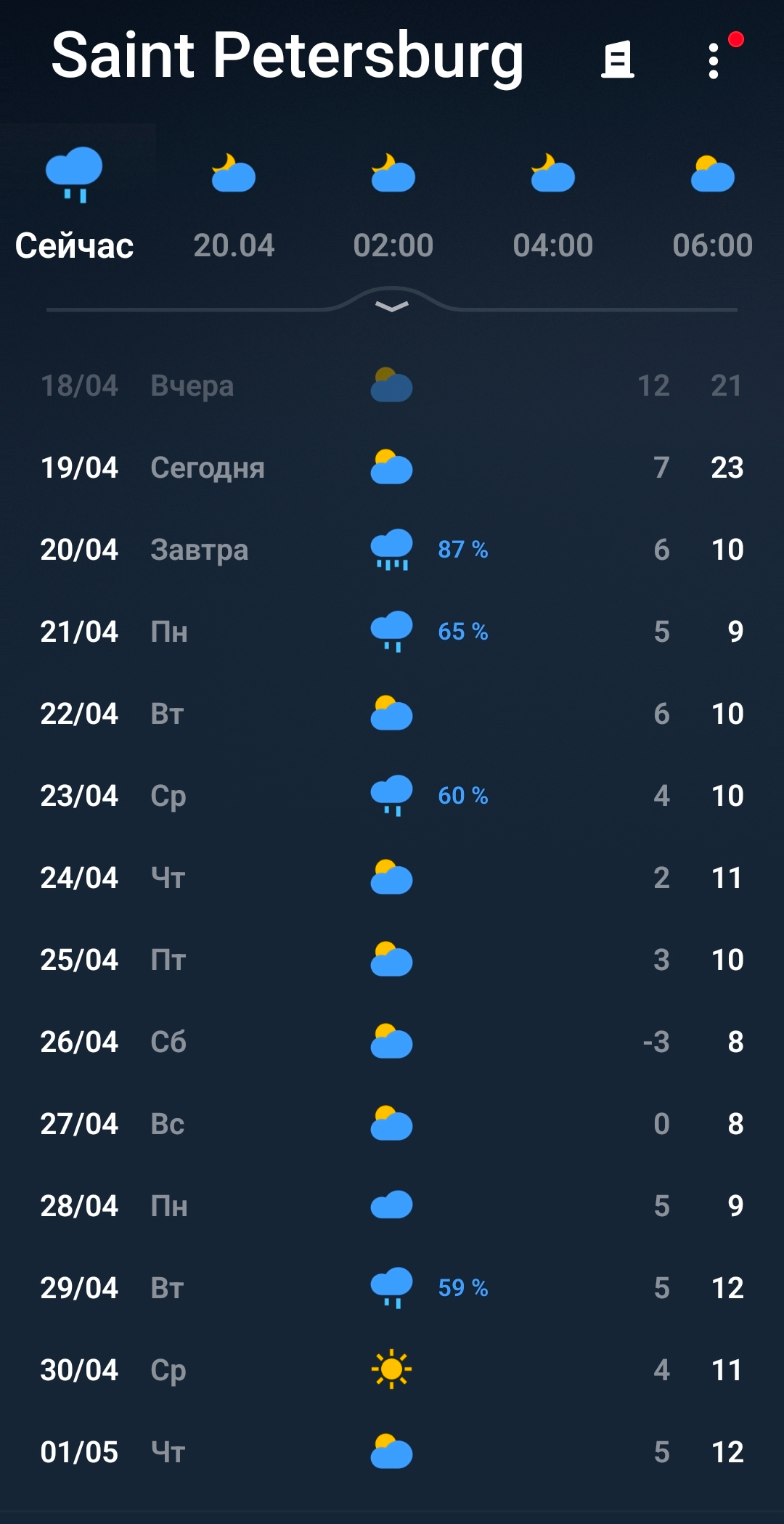Open the three-dot overflow menu
Viewport: 784px width, 1524px height.
point(714,60)
